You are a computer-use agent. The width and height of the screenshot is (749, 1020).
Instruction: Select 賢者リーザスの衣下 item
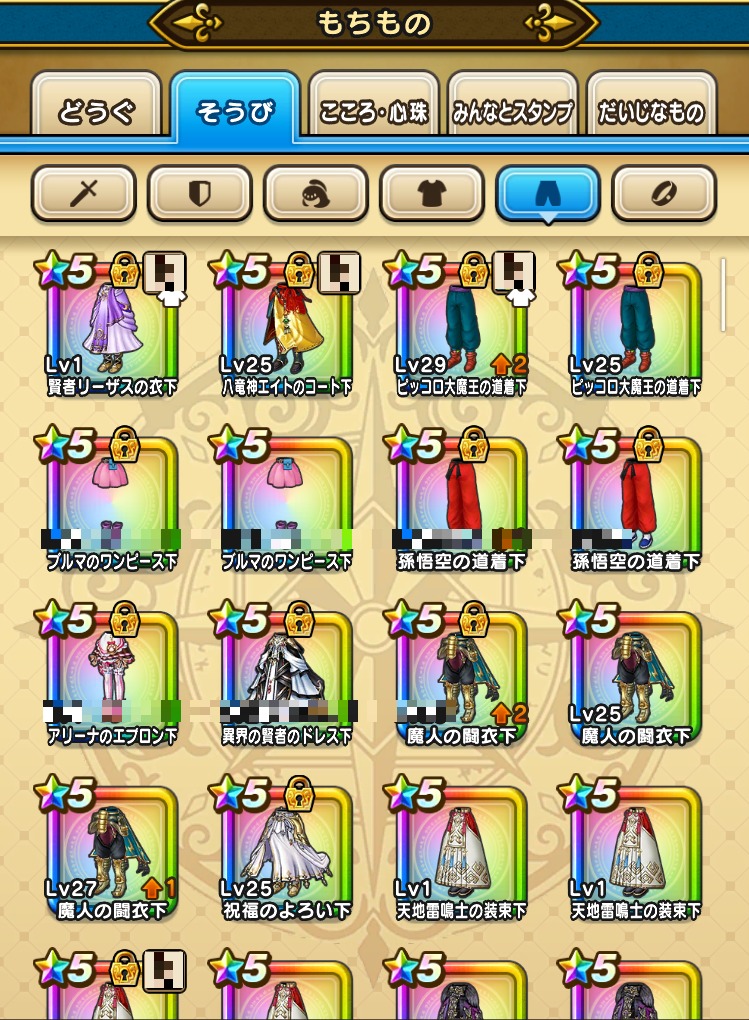112,330
